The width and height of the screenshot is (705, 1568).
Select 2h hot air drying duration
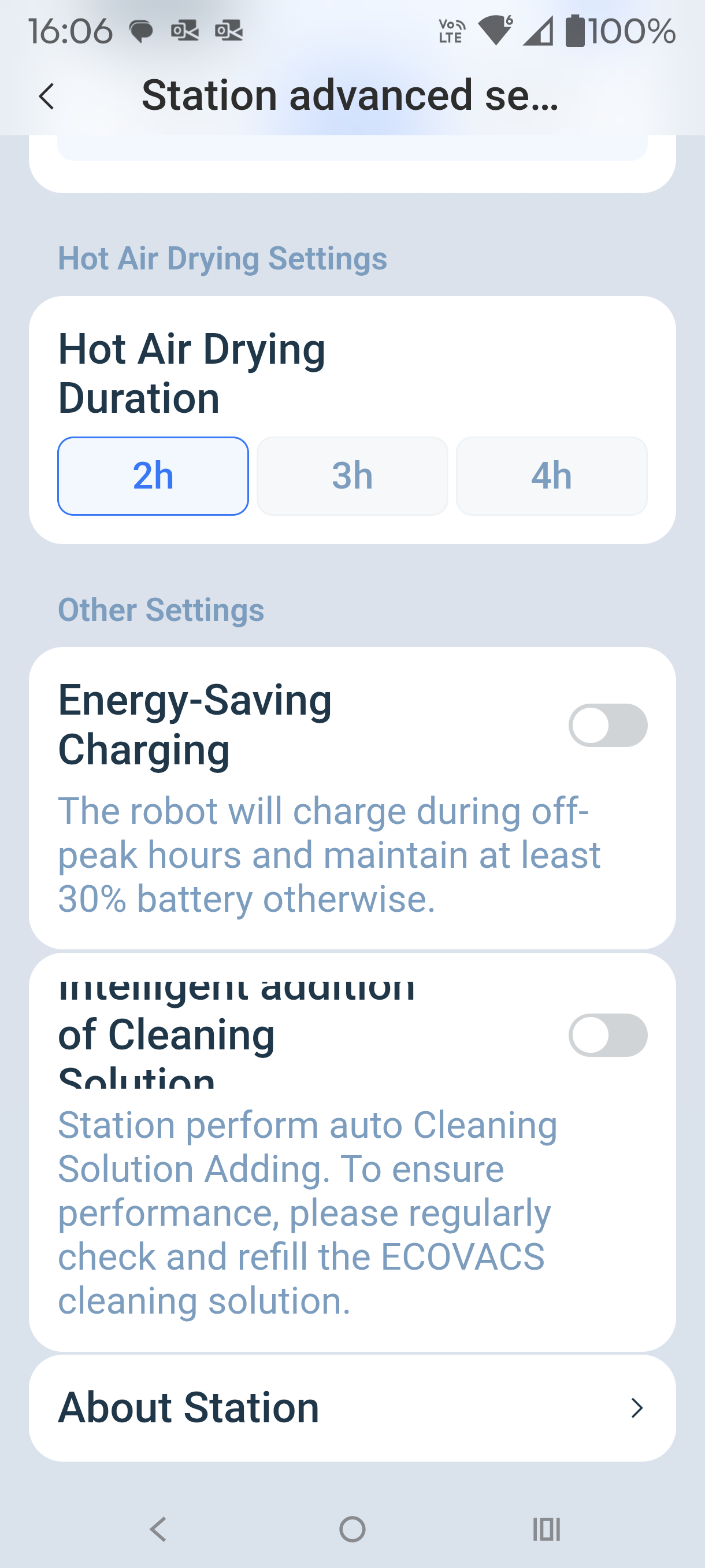pyautogui.click(x=153, y=476)
